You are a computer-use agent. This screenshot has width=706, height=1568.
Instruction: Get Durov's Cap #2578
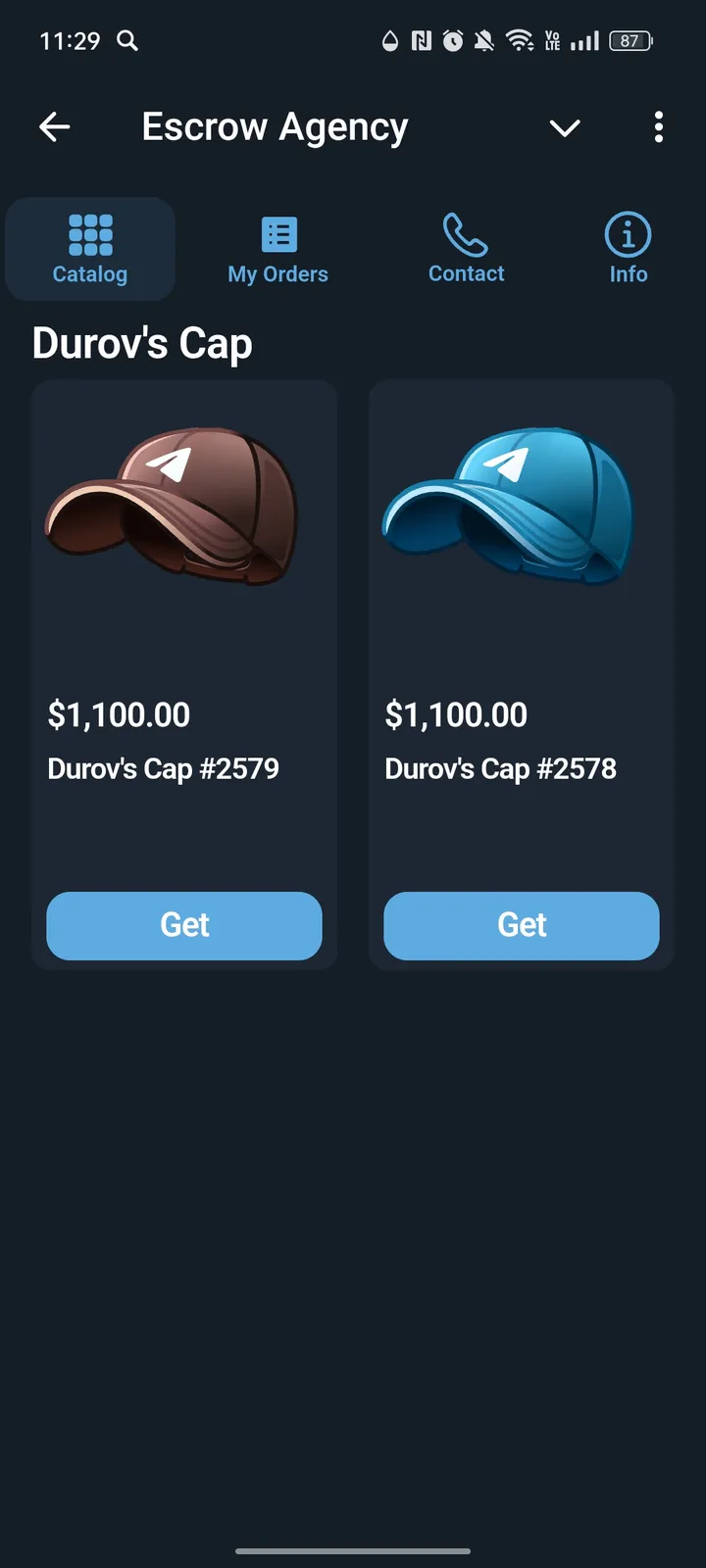point(522,925)
